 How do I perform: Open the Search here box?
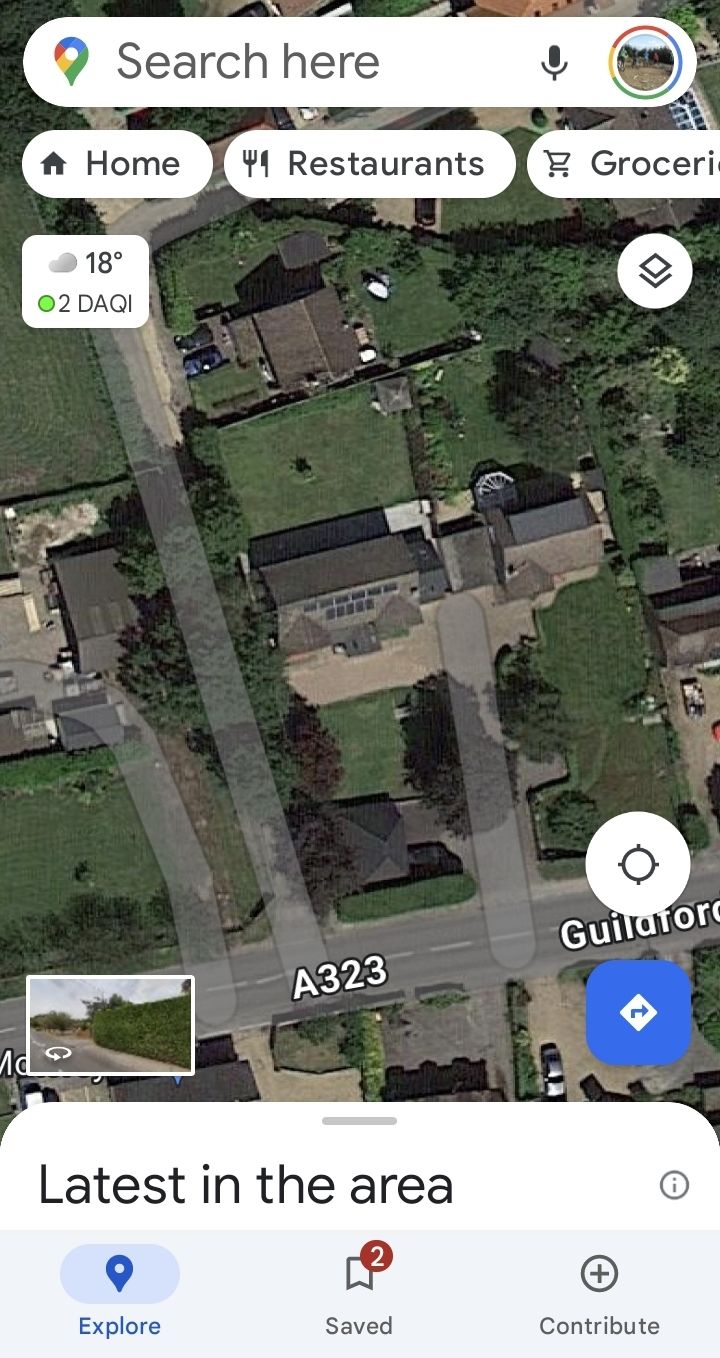[300, 62]
